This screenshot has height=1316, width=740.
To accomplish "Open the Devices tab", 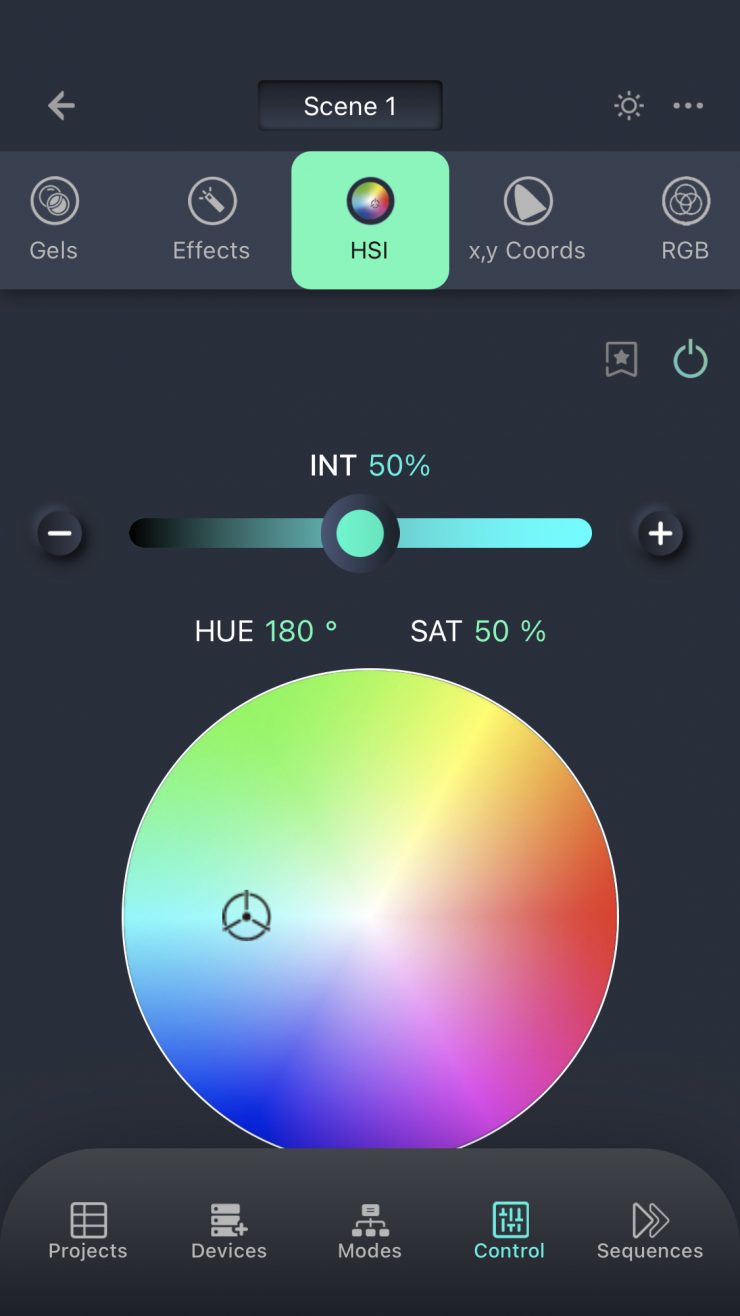I will point(229,1231).
